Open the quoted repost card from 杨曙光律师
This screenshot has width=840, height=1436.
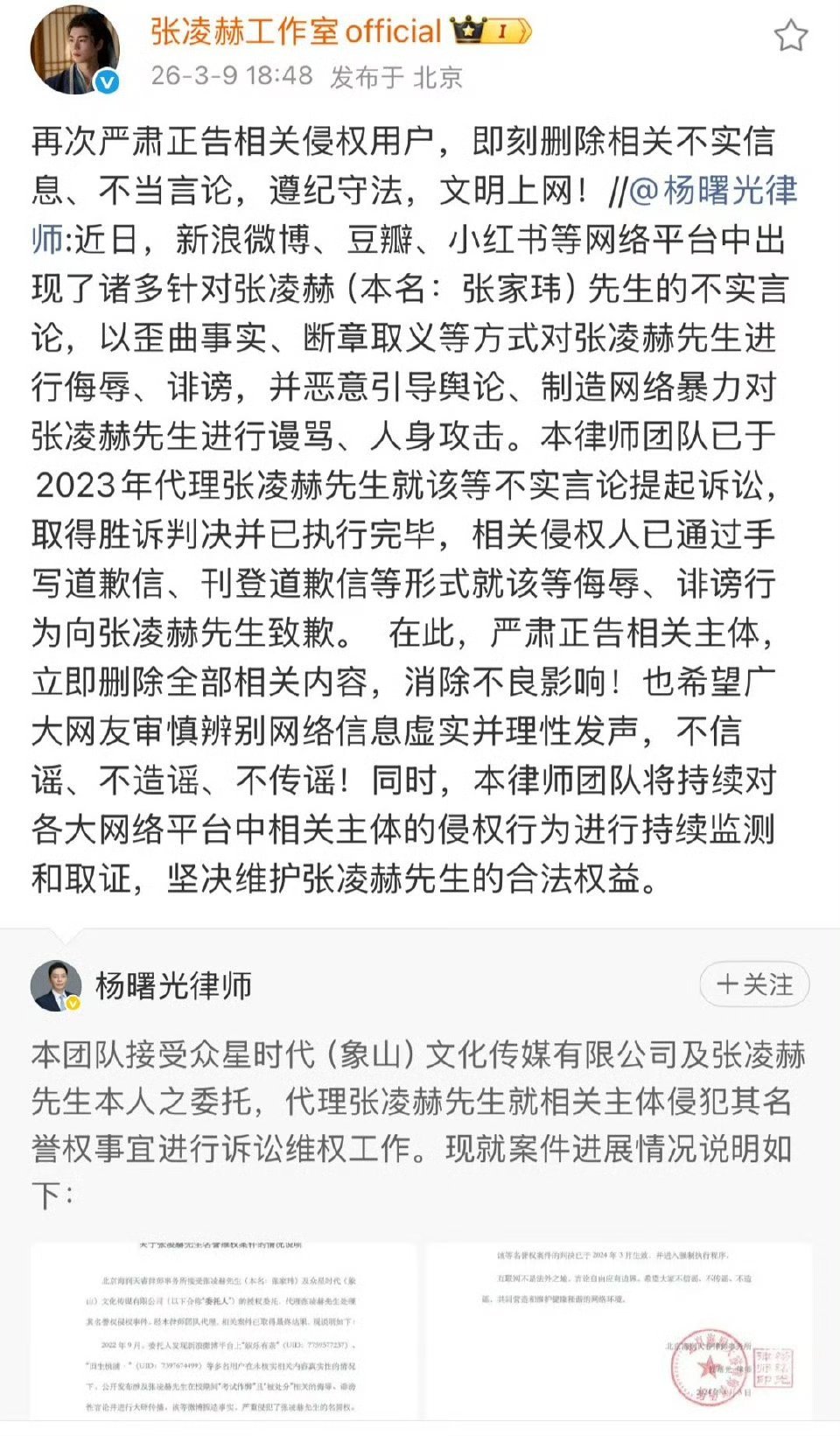point(420,1111)
